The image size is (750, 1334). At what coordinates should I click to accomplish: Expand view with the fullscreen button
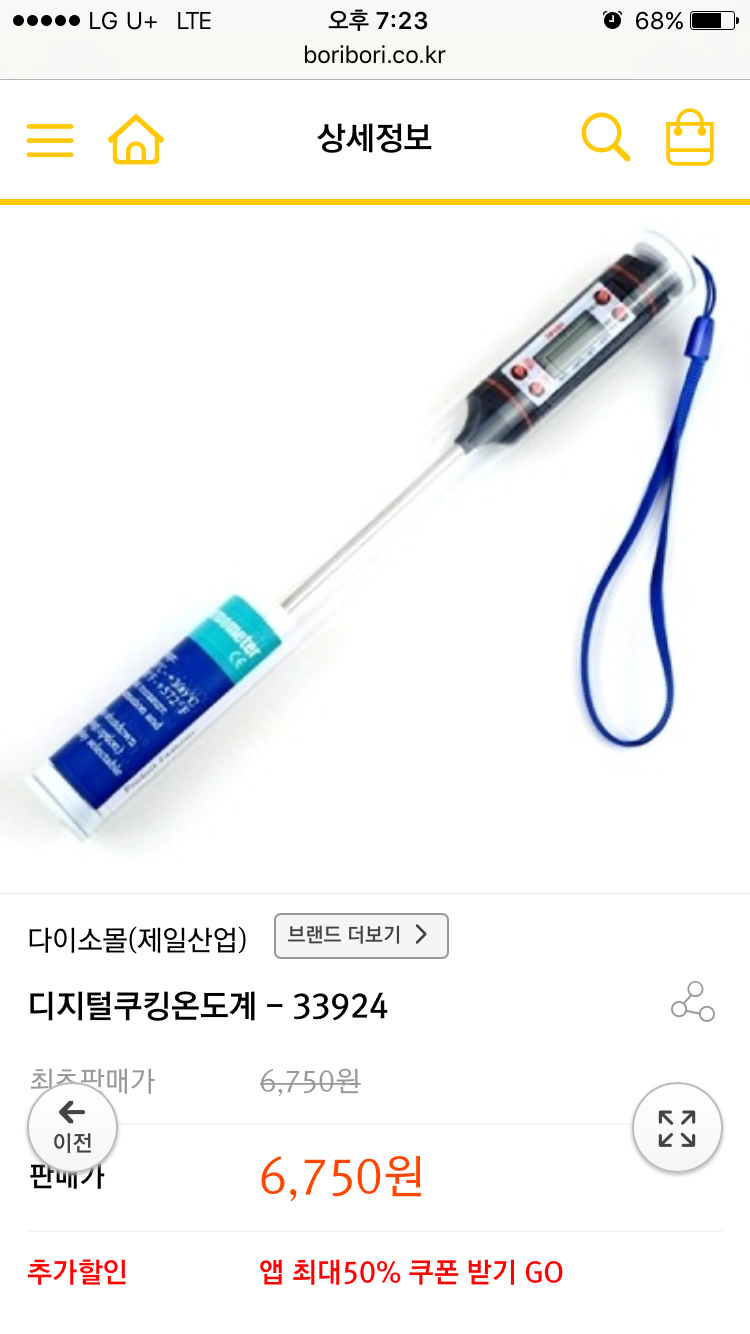click(677, 1128)
